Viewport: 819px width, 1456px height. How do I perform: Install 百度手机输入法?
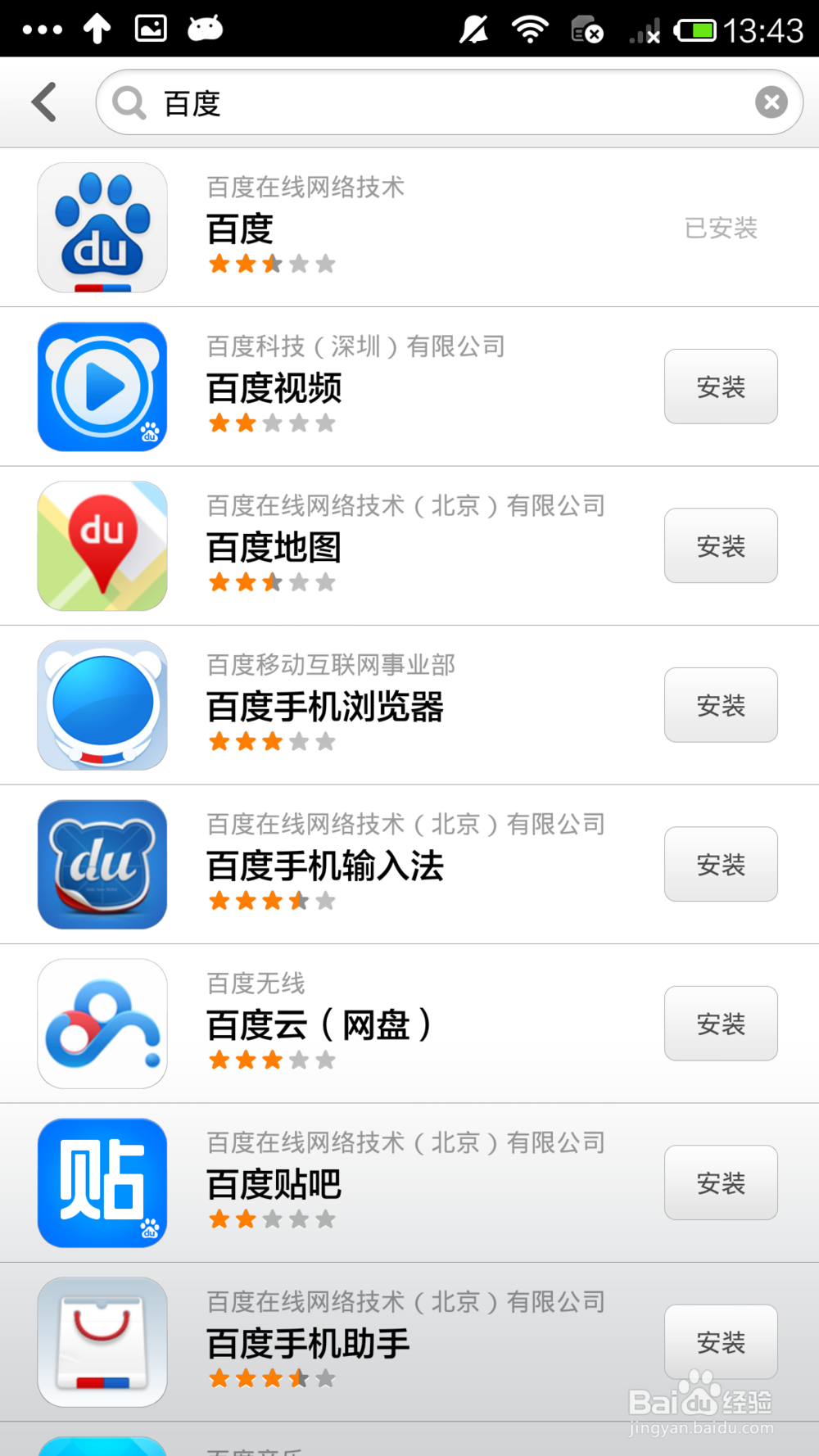pos(721,864)
